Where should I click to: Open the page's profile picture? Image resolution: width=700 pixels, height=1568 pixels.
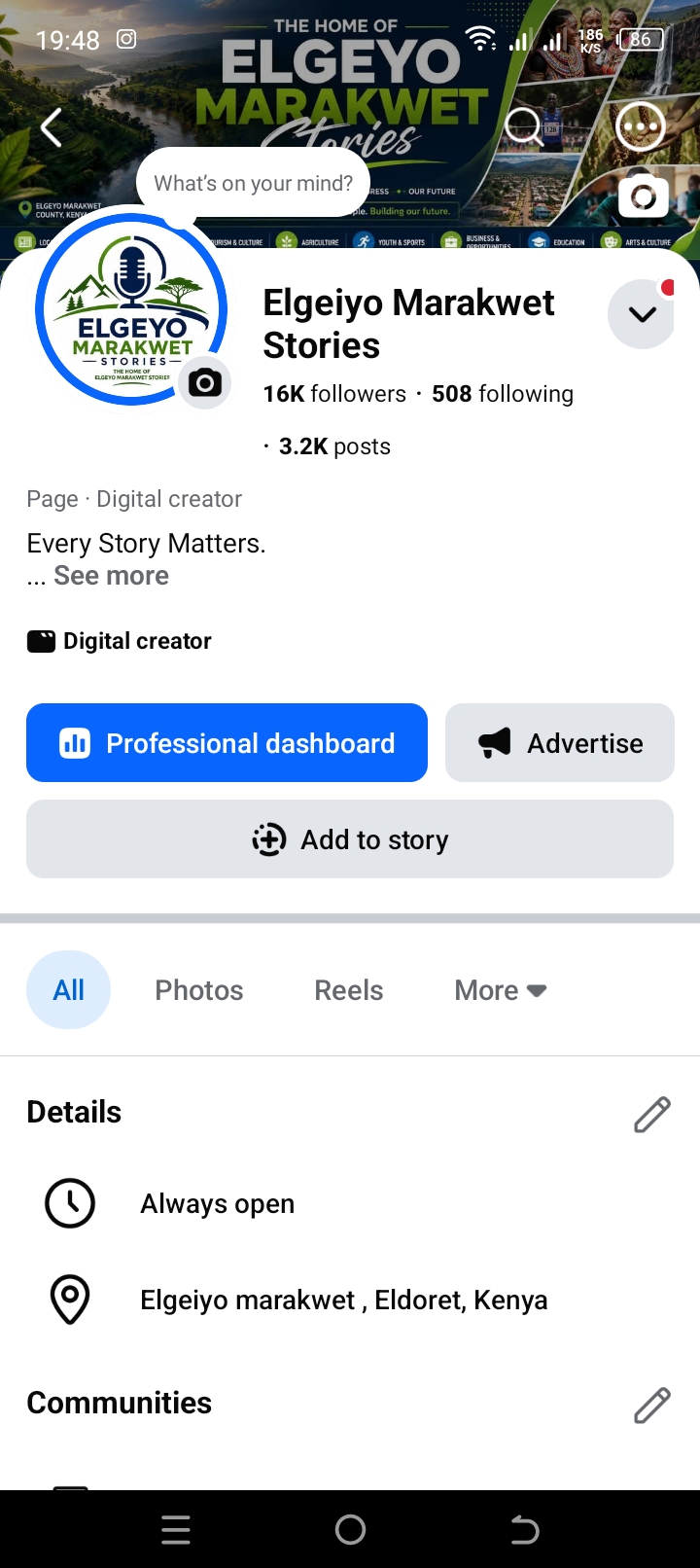131,309
